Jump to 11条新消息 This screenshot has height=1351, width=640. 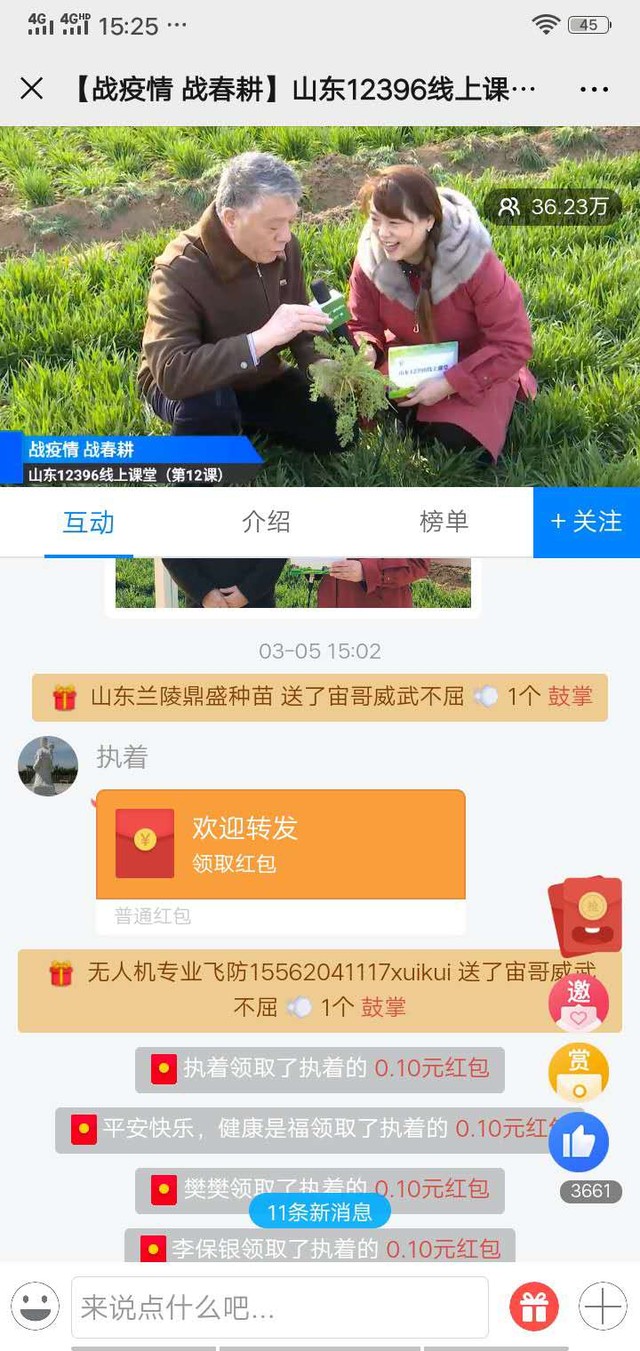[320, 1212]
